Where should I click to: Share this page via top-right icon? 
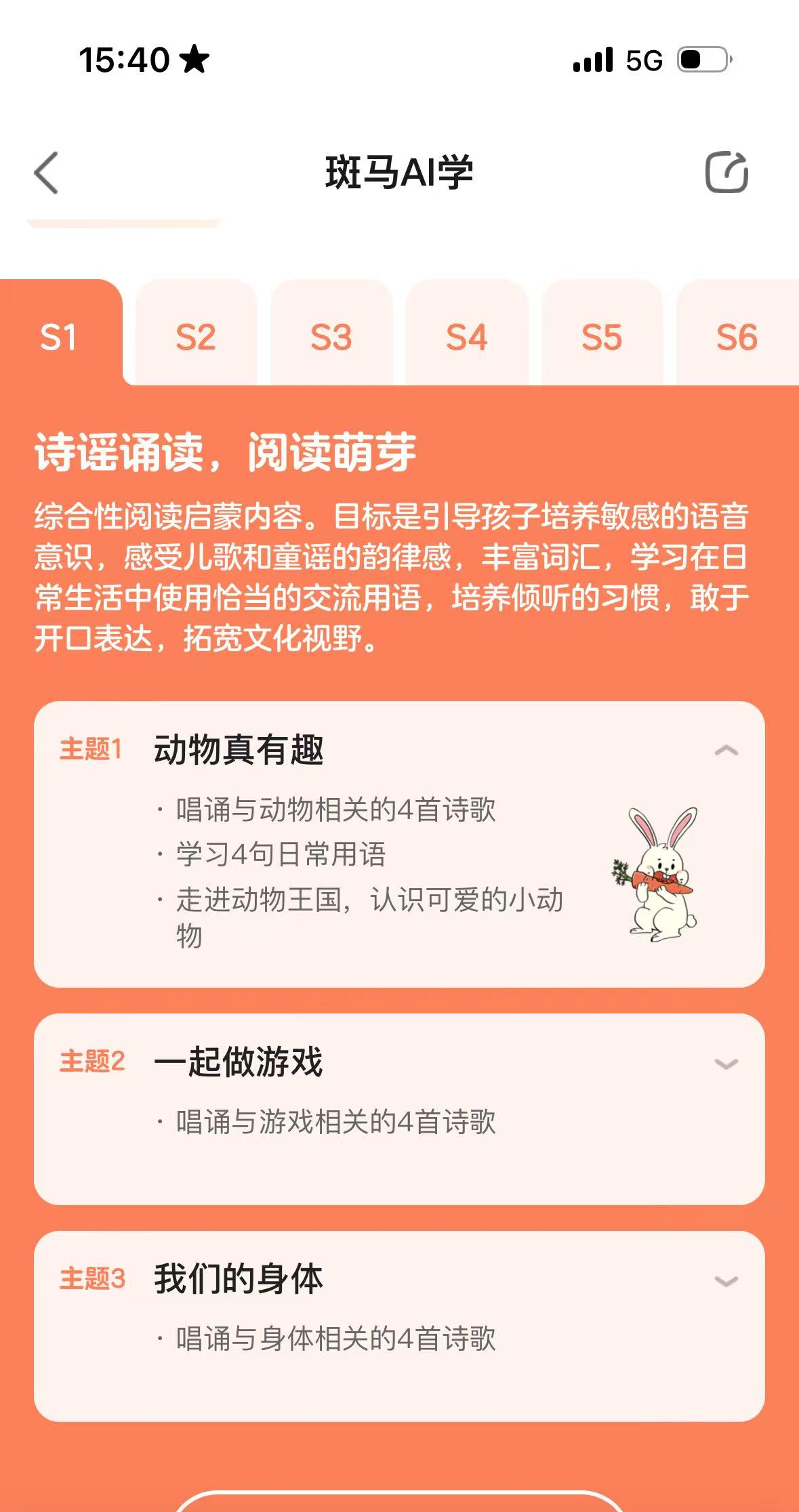click(x=726, y=173)
